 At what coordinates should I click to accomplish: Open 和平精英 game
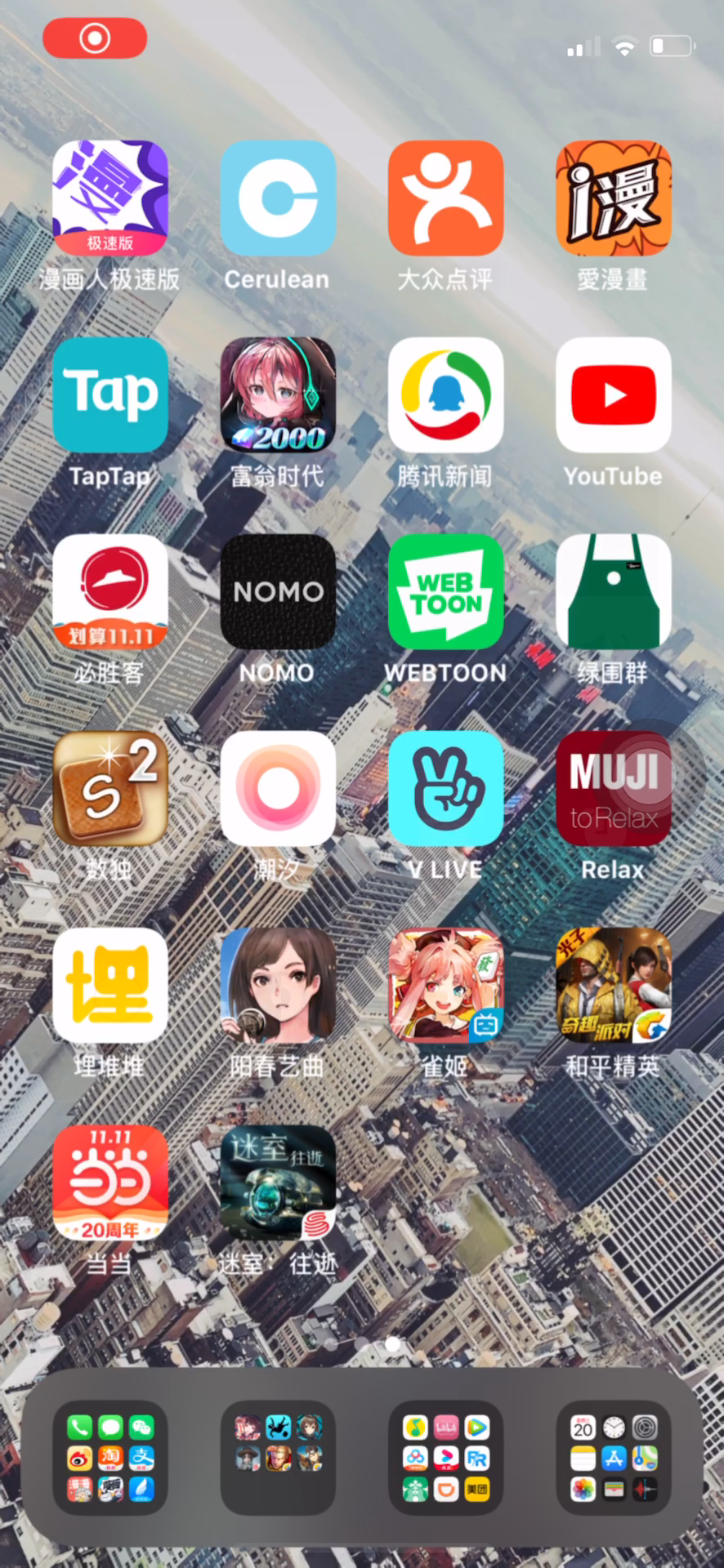click(x=614, y=985)
